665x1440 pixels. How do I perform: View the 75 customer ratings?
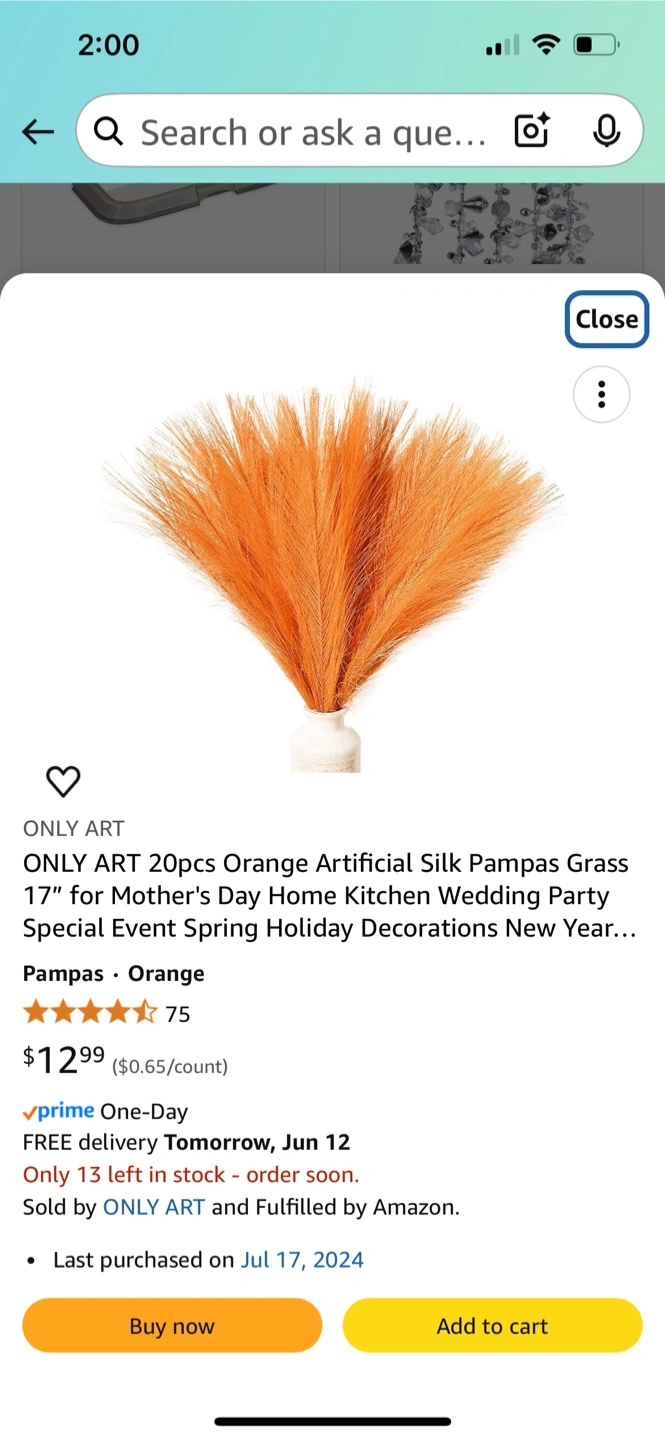(x=106, y=1013)
